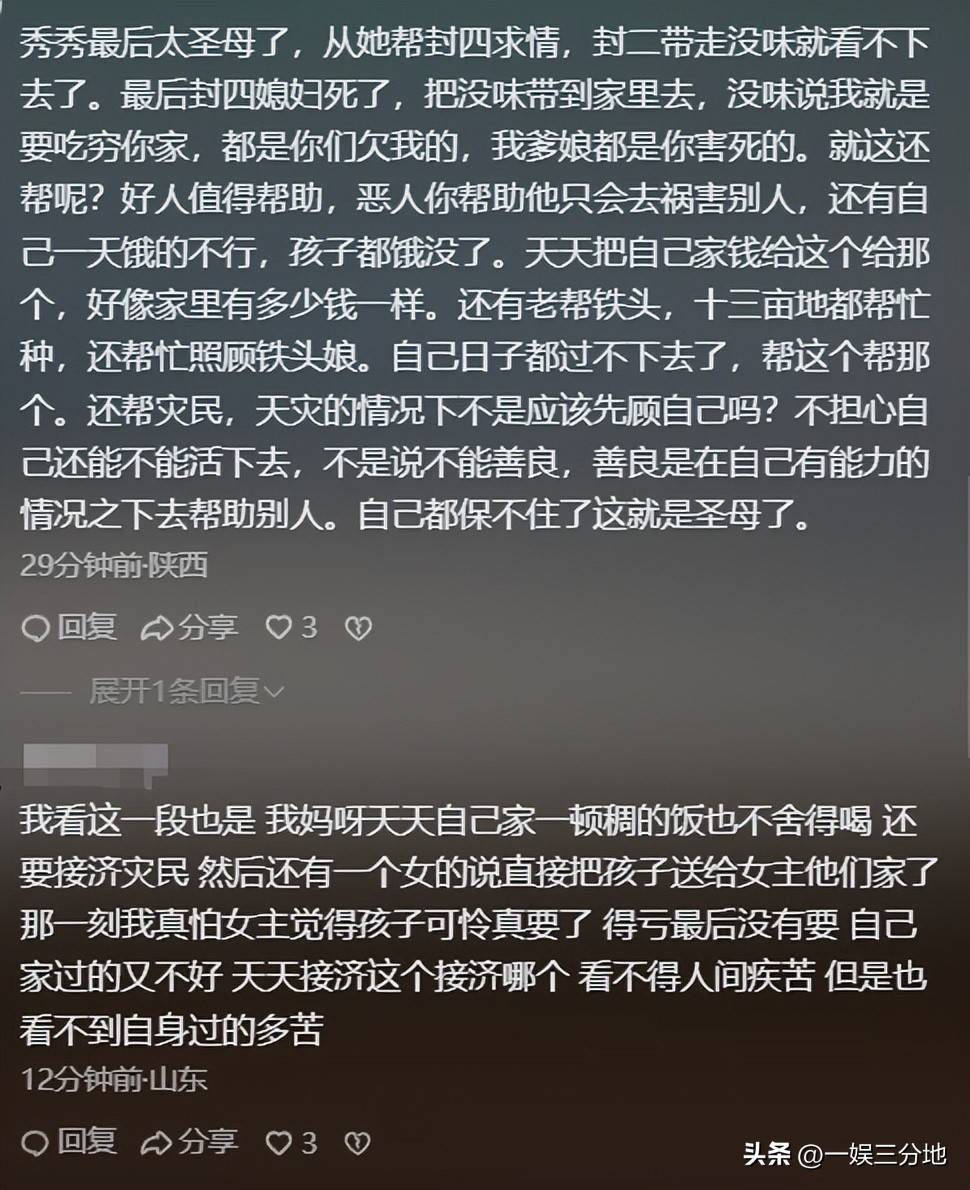Expand 展开1条回复
The image size is (970, 1190).
coord(187,691)
